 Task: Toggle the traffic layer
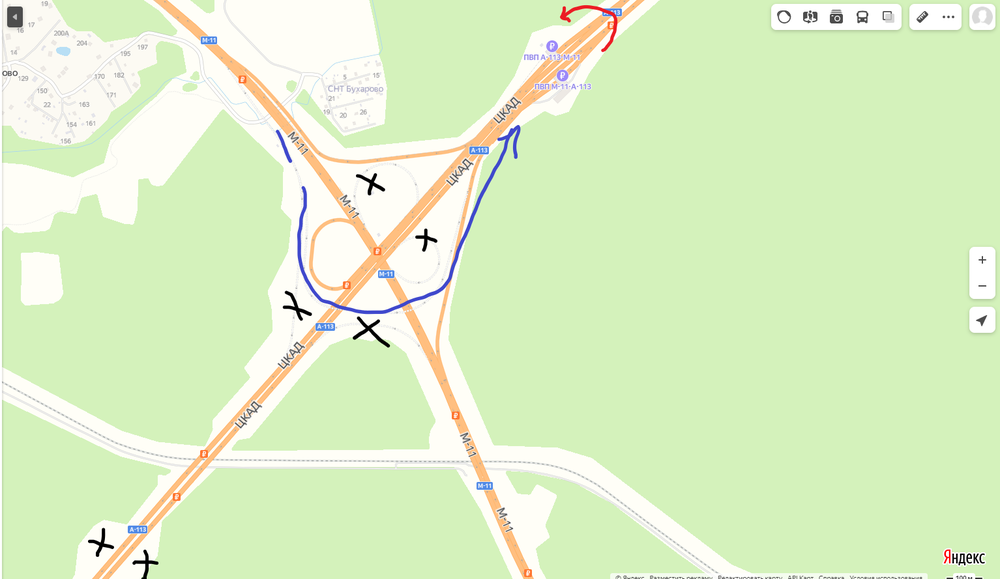pos(784,17)
